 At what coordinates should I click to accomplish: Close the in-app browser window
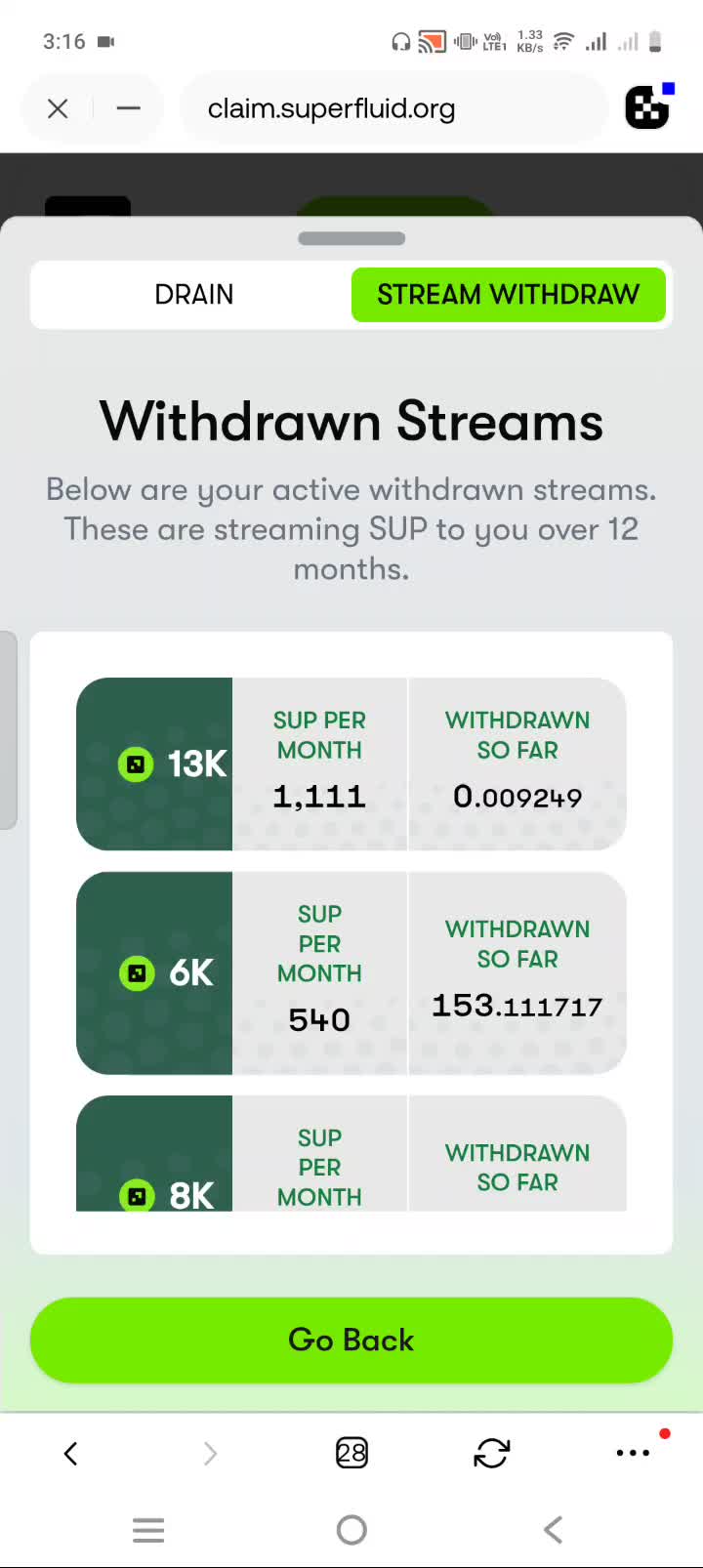click(58, 108)
